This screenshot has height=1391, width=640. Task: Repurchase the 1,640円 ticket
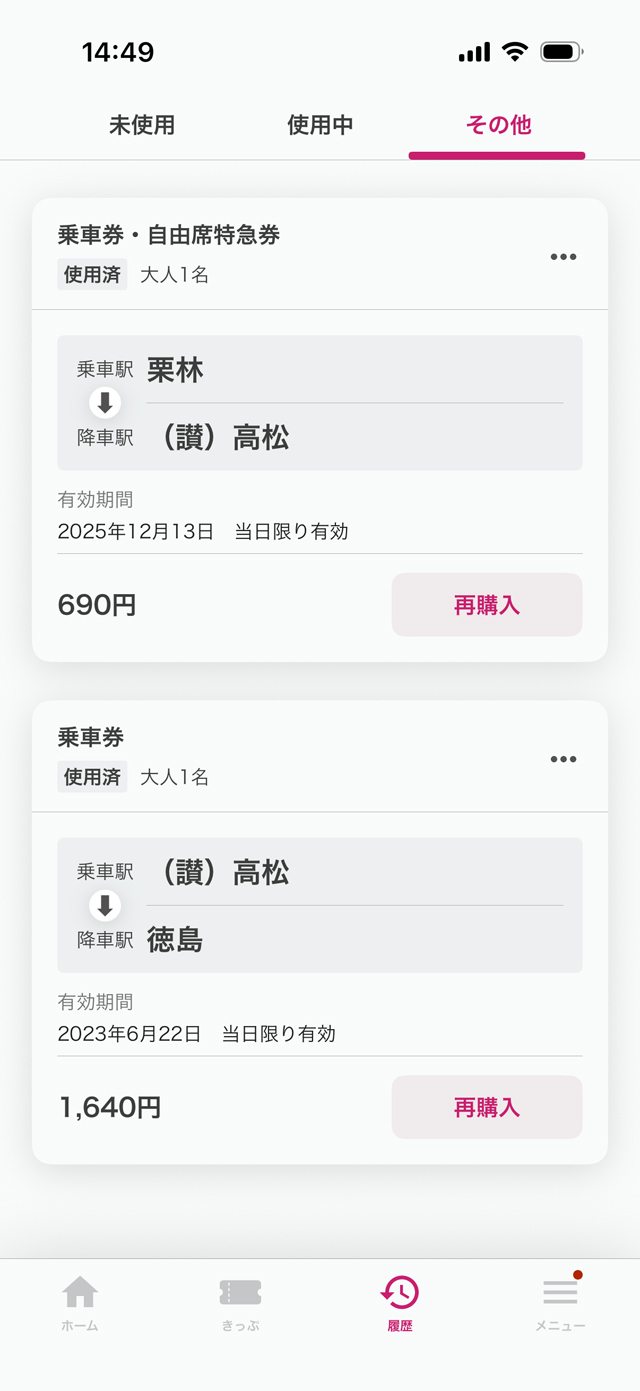[486, 1107]
